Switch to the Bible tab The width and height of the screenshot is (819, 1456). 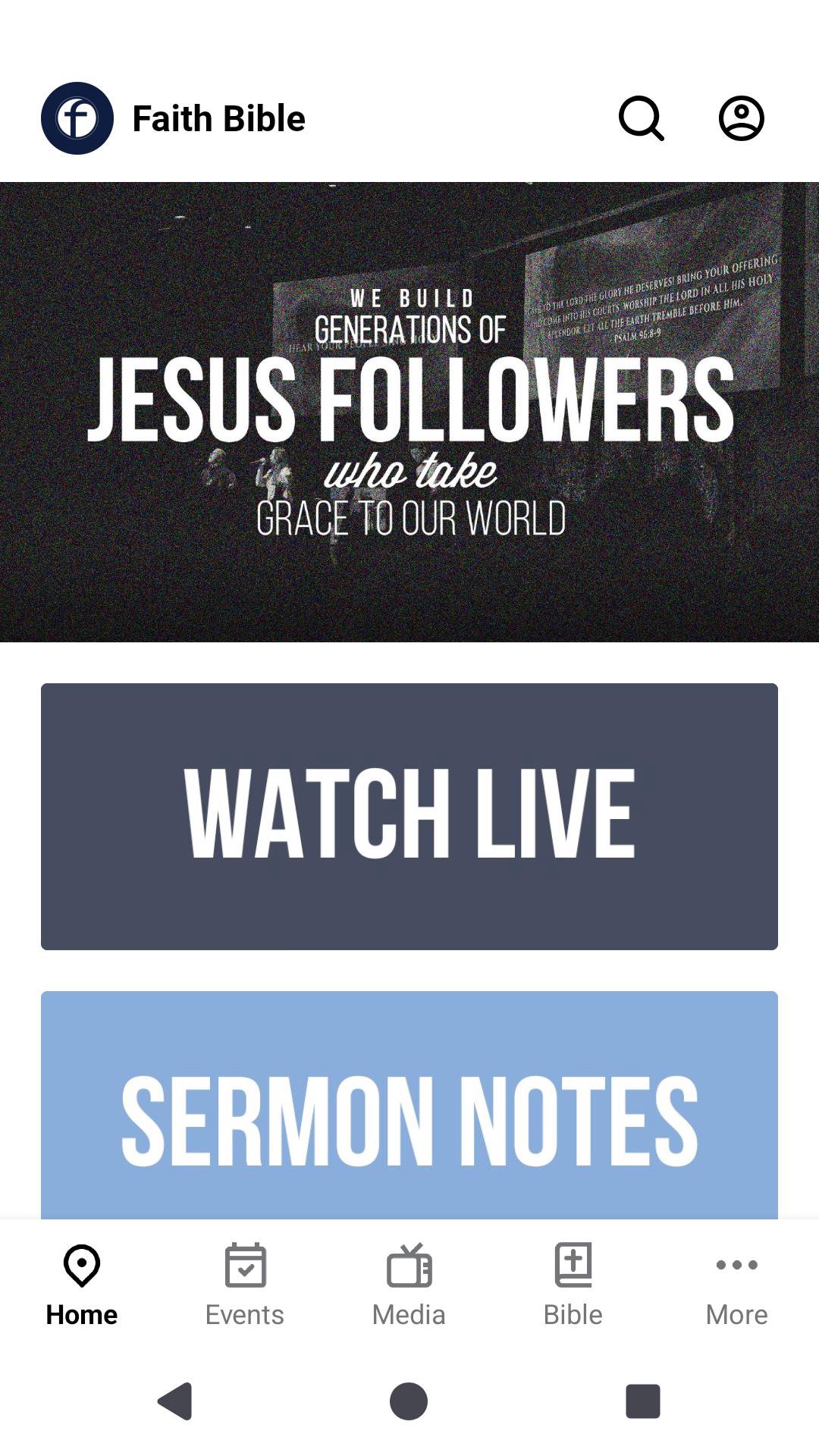[x=573, y=1285]
